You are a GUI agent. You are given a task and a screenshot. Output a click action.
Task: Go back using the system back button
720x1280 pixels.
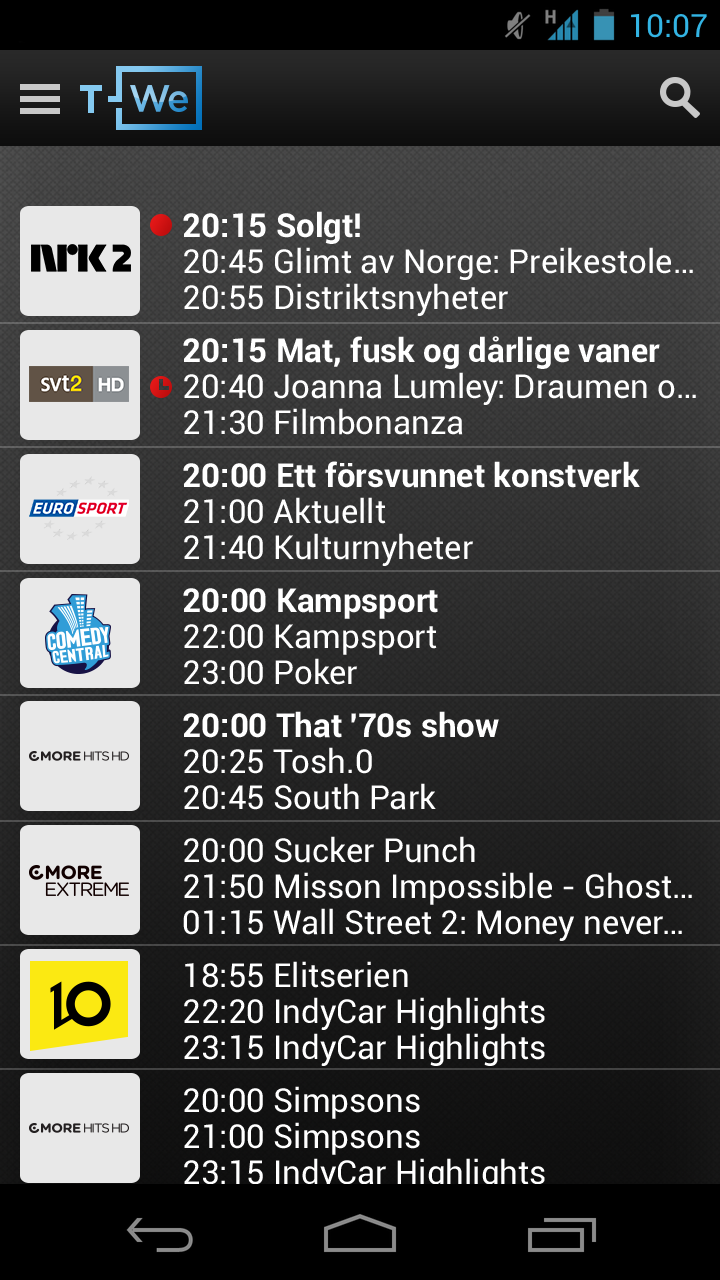click(160, 1234)
